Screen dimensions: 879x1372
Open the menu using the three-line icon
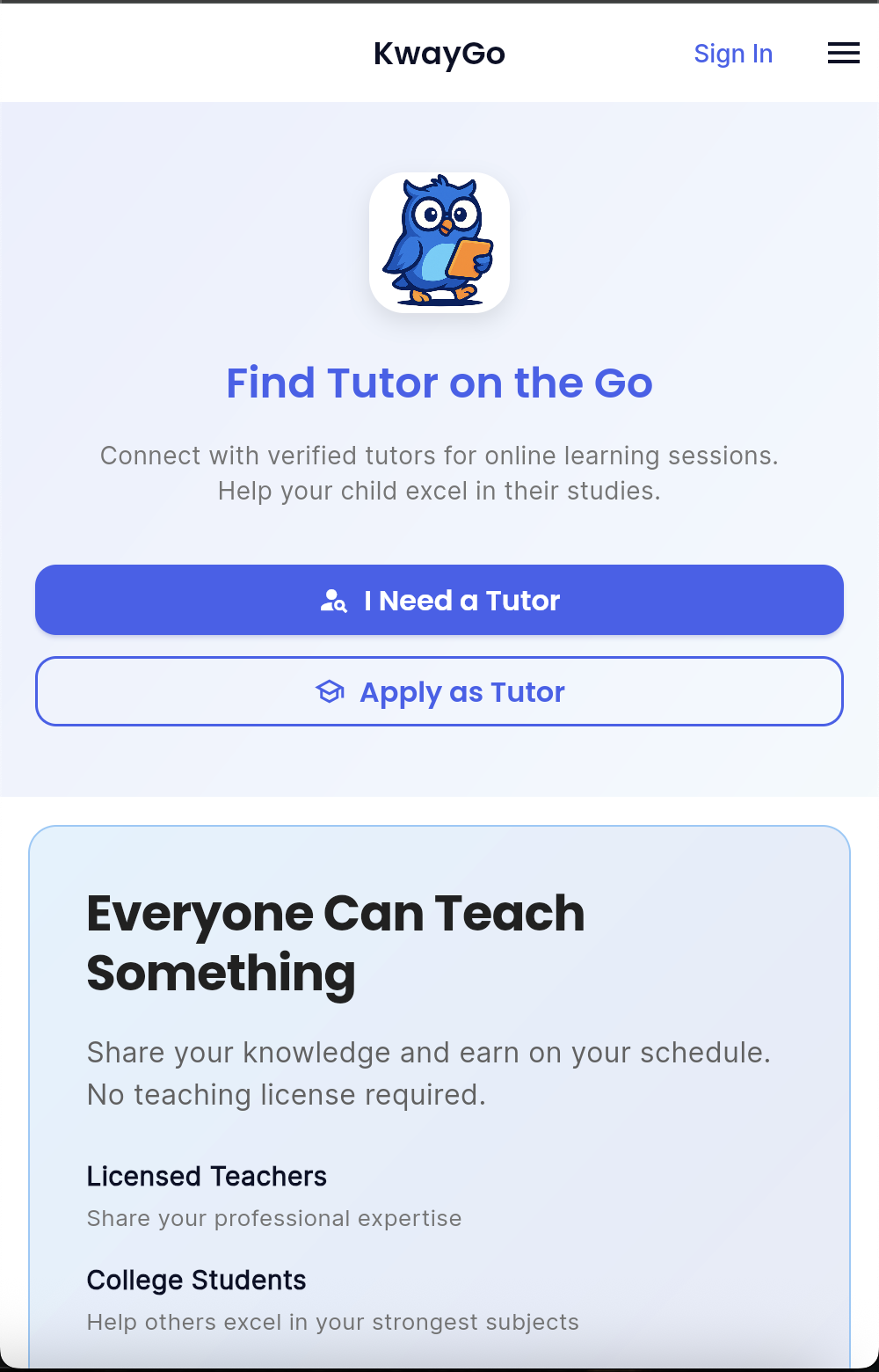[x=843, y=53]
